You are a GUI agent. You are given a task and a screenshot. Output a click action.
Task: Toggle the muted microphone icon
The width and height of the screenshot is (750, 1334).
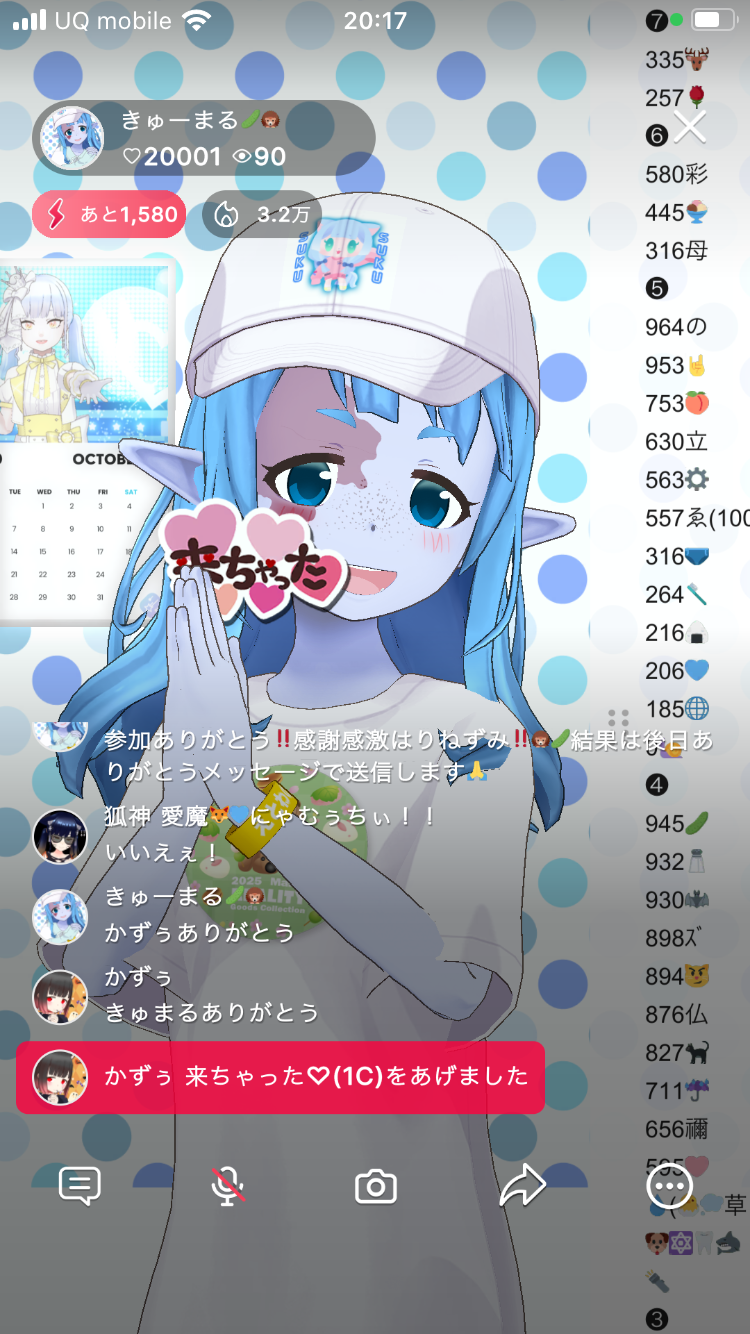(x=228, y=1186)
